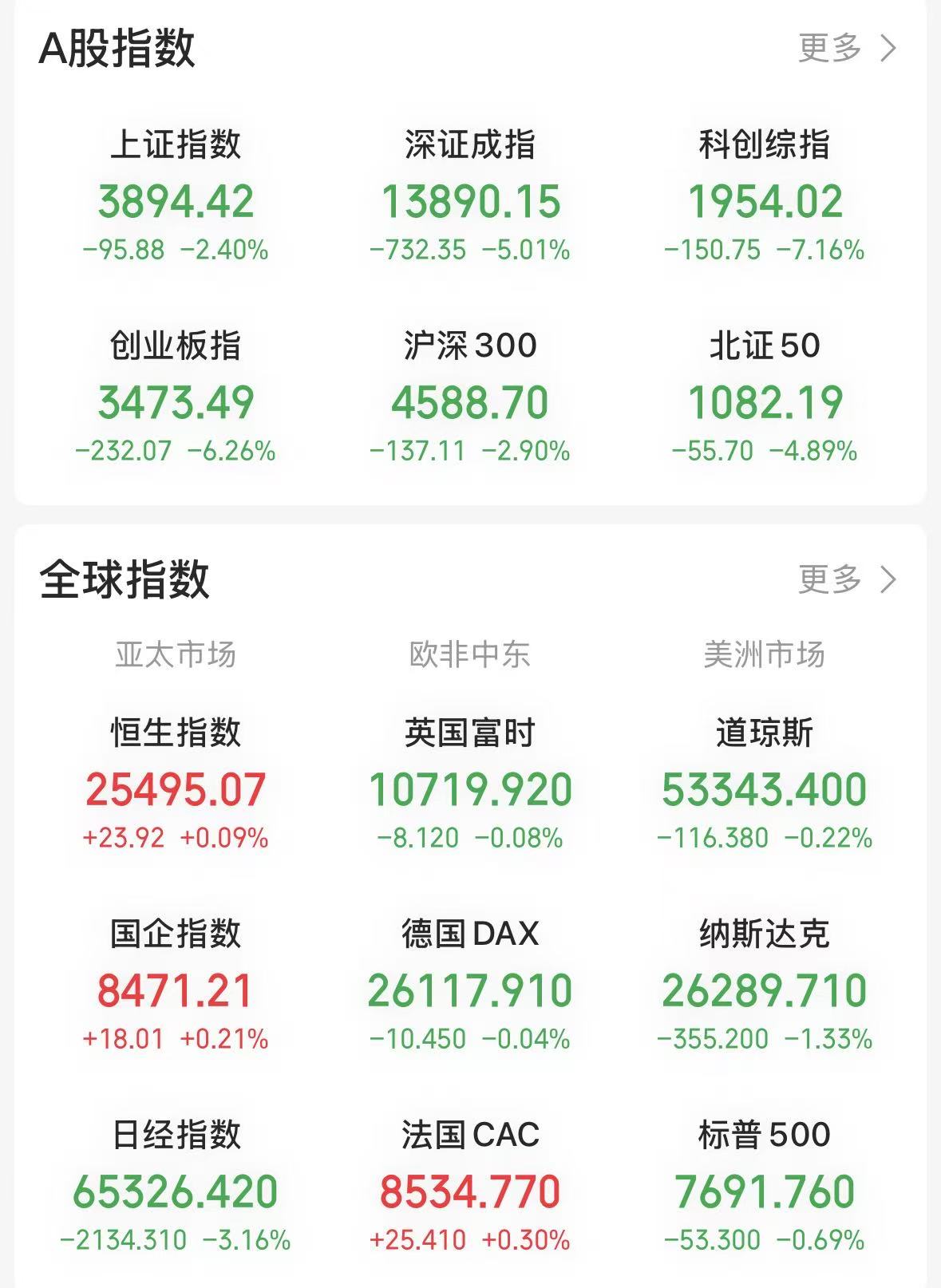View 日经指数 details
The height and width of the screenshot is (1288, 941).
pos(176,1186)
